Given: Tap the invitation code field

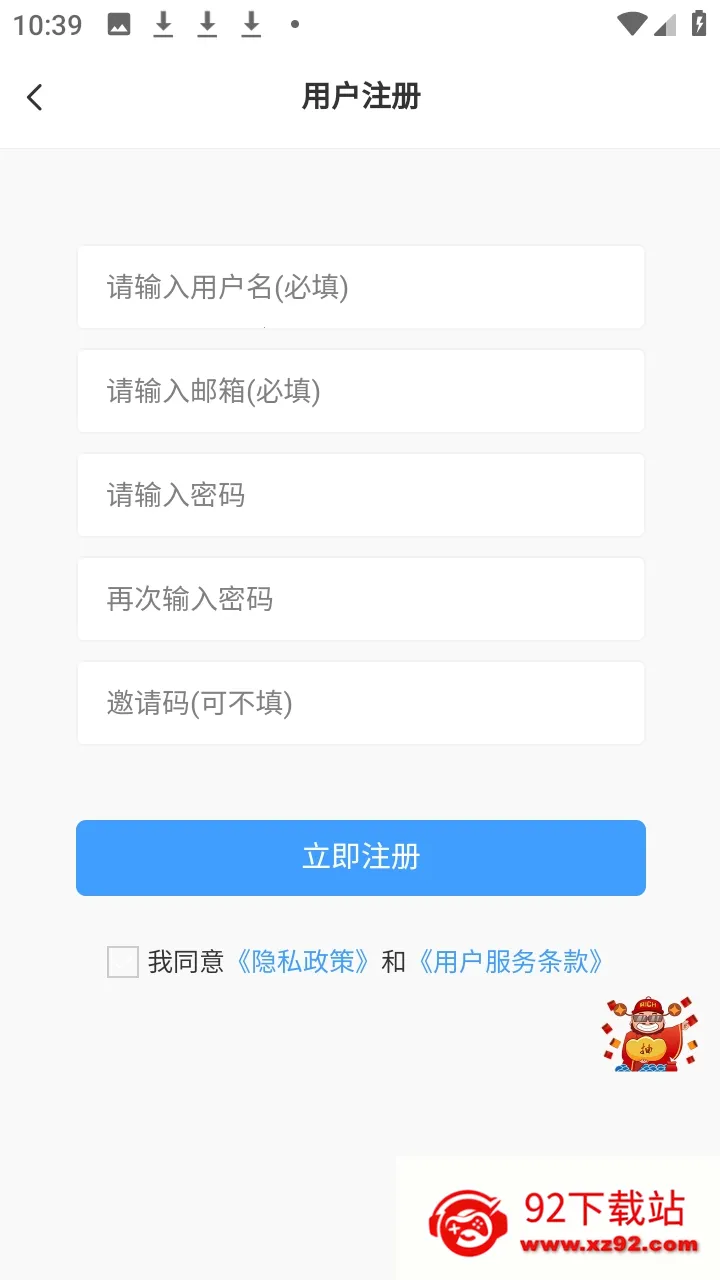Looking at the screenshot, I should 360,703.
